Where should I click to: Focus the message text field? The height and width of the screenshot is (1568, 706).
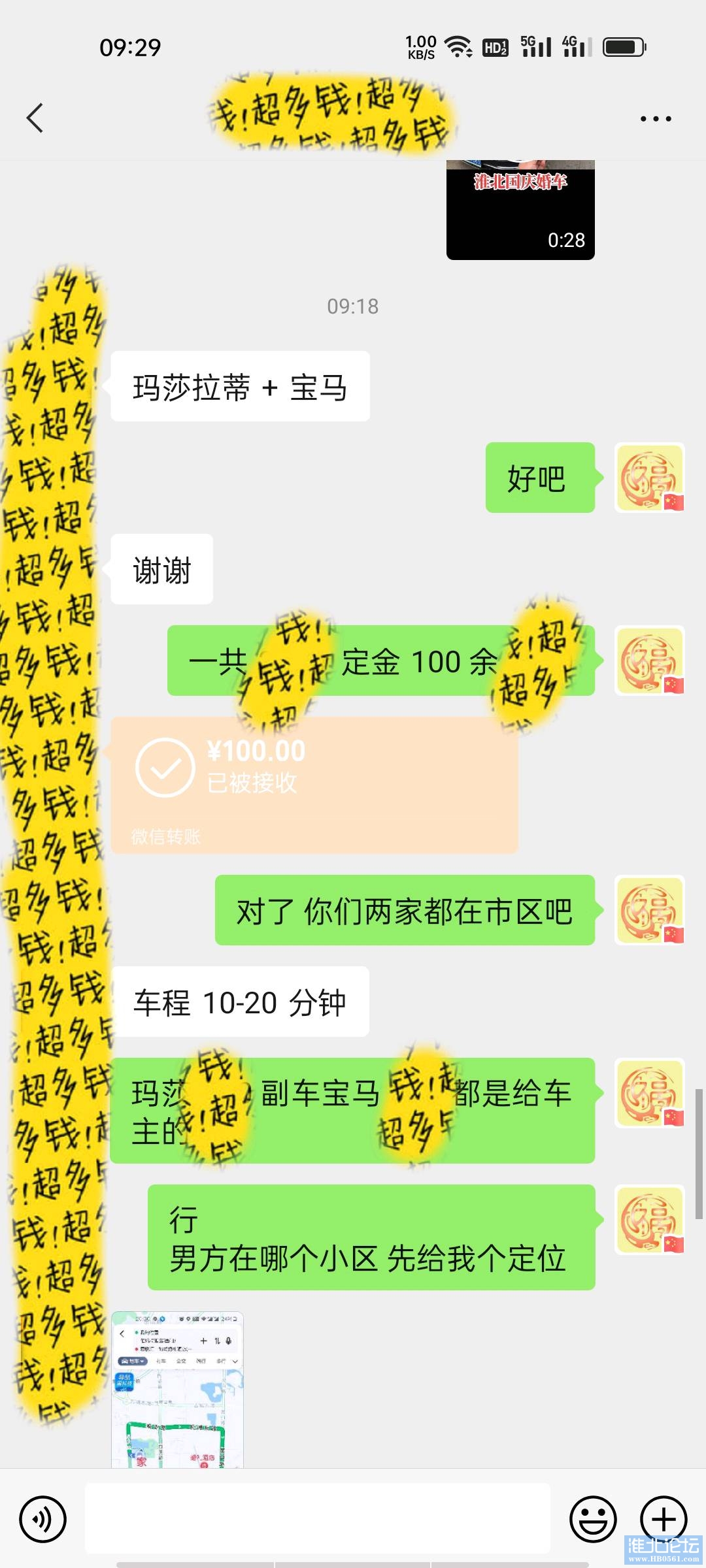click(x=317, y=1518)
